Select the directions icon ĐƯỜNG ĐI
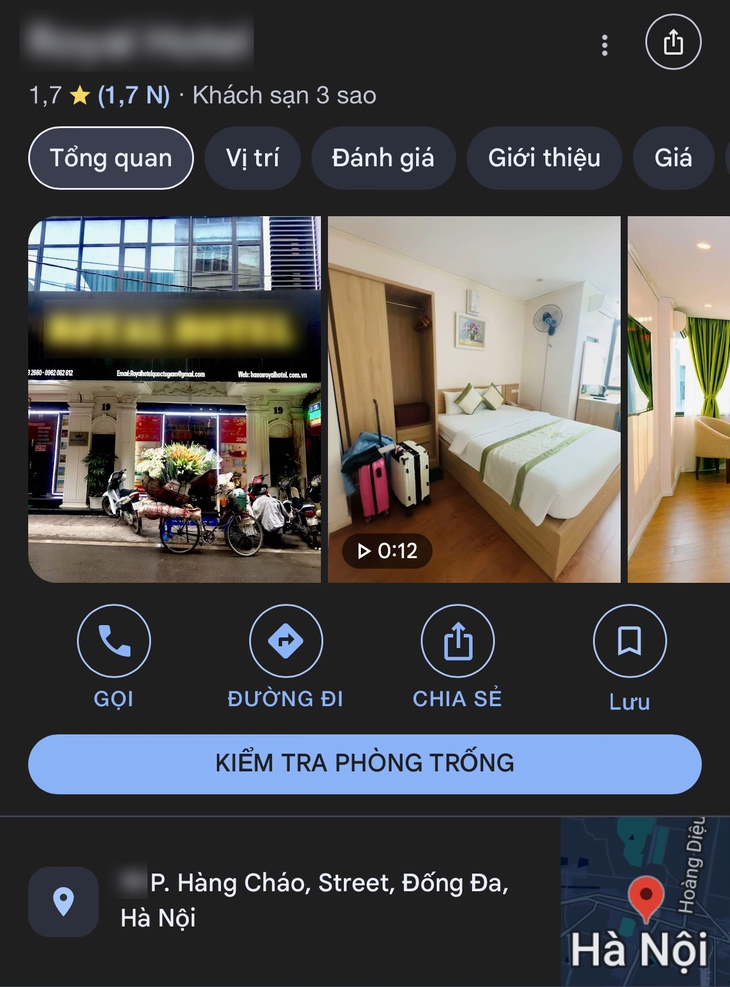 [286, 640]
